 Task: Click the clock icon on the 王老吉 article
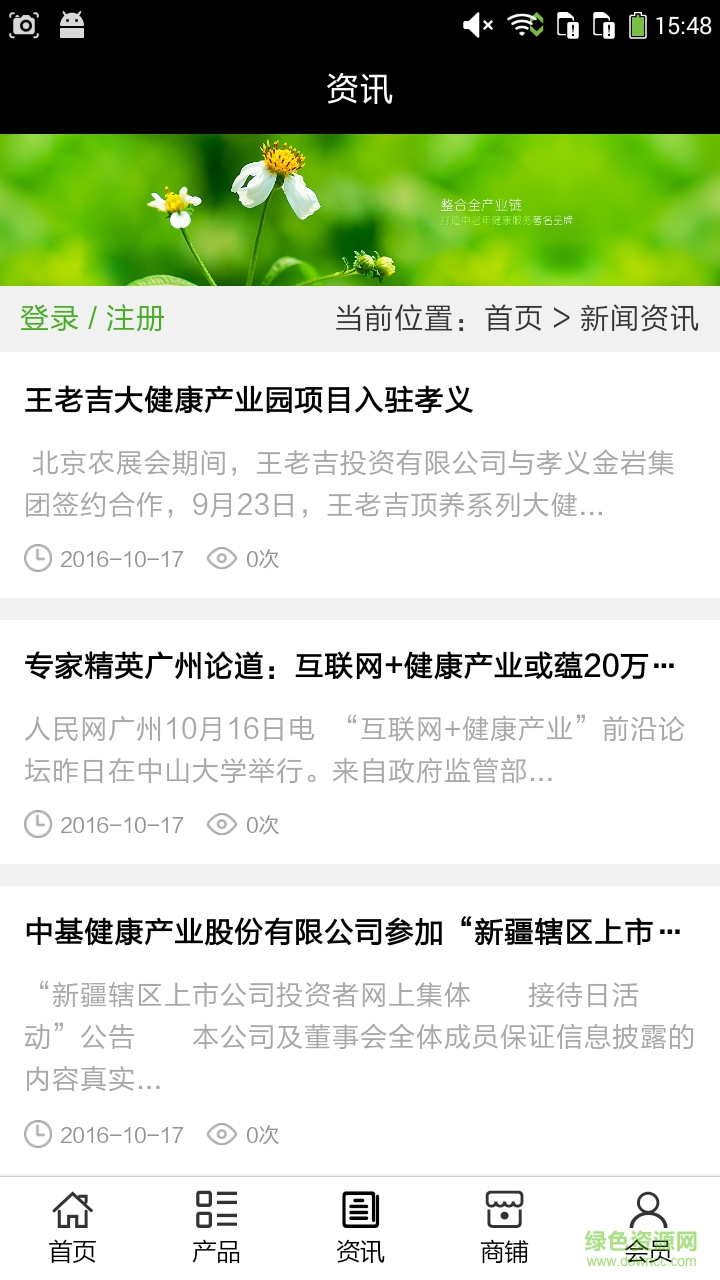click(37, 559)
